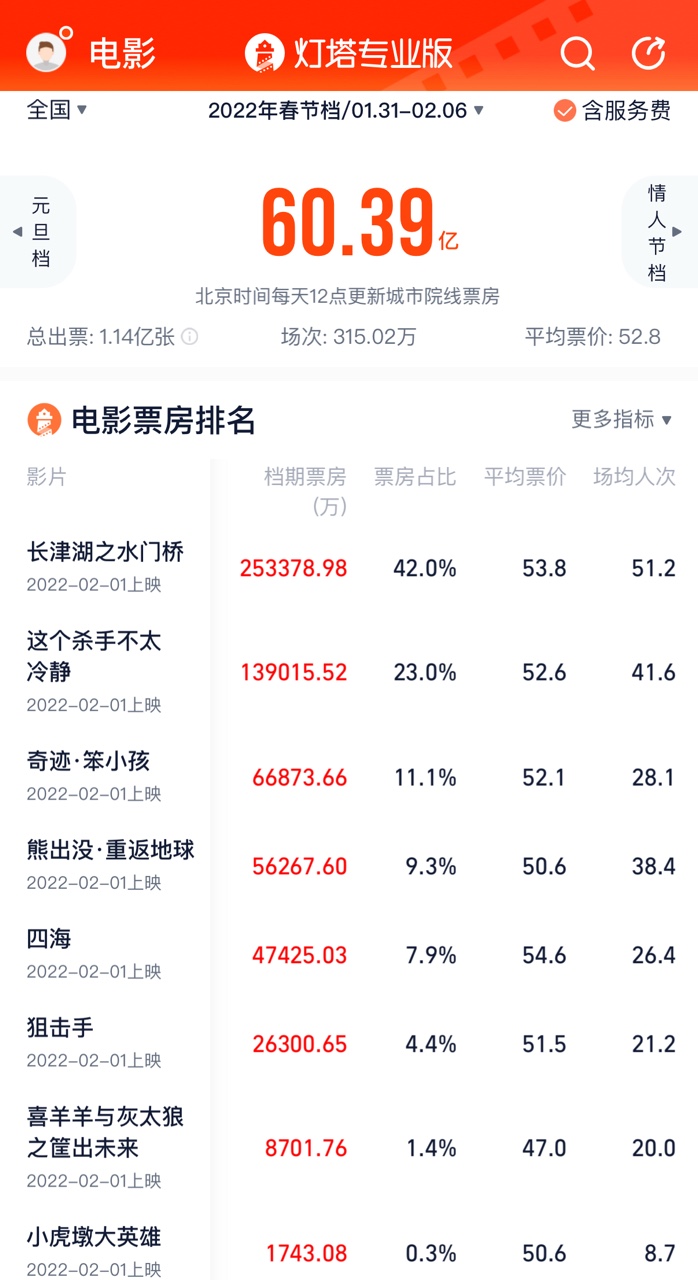Toggle the 含服务费 checkbox
This screenshot has height=1280, width=698.
[x=565, y=111]
